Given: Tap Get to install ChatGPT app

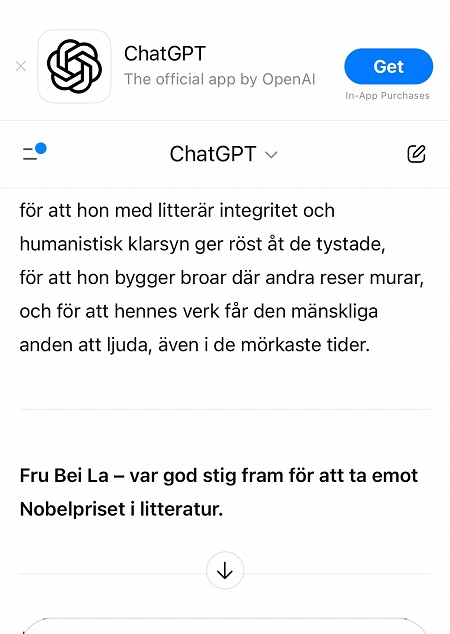Looking at the screenshot, I should [x=388, y=66].
